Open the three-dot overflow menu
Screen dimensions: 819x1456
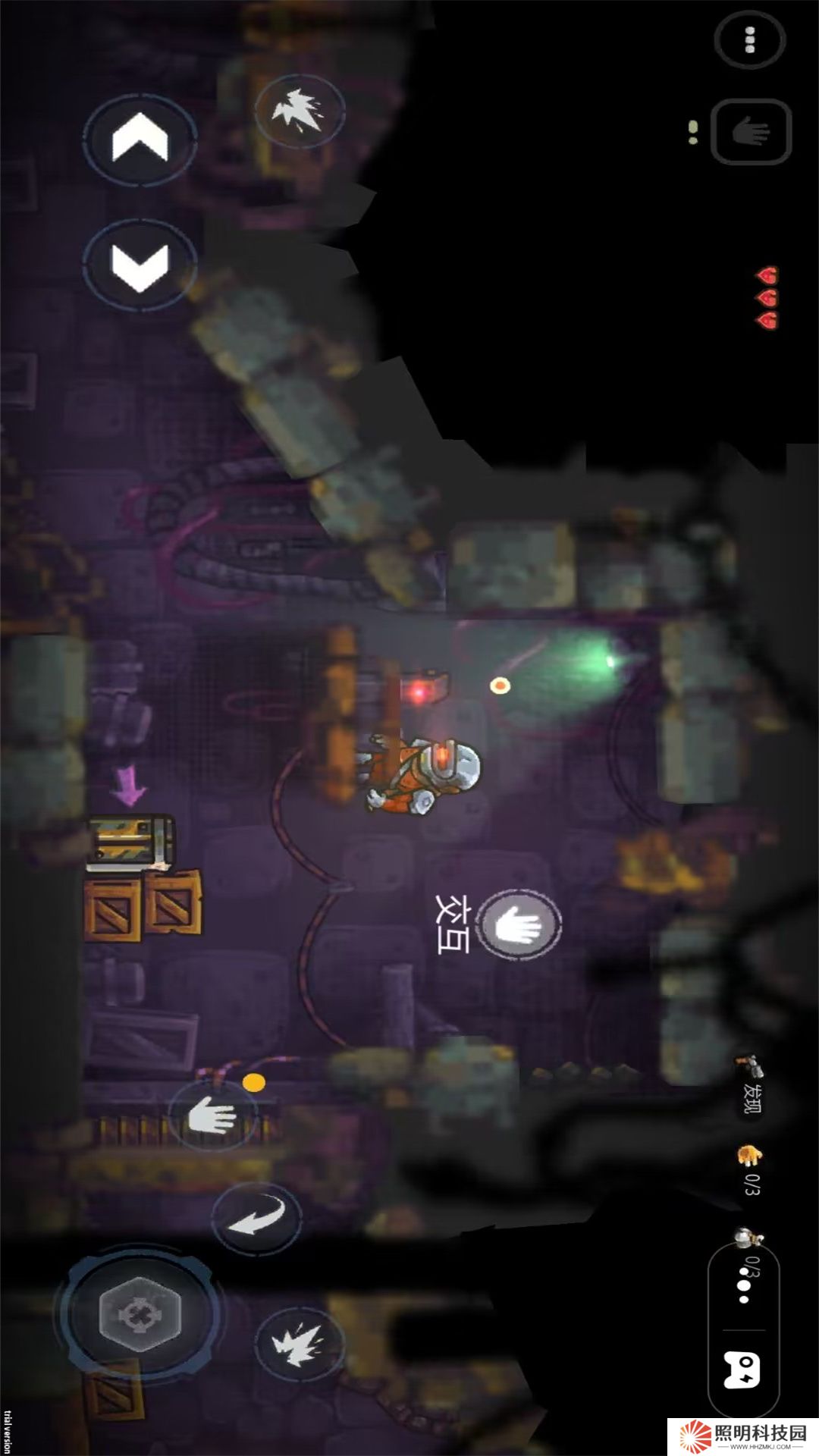point(749,40)
